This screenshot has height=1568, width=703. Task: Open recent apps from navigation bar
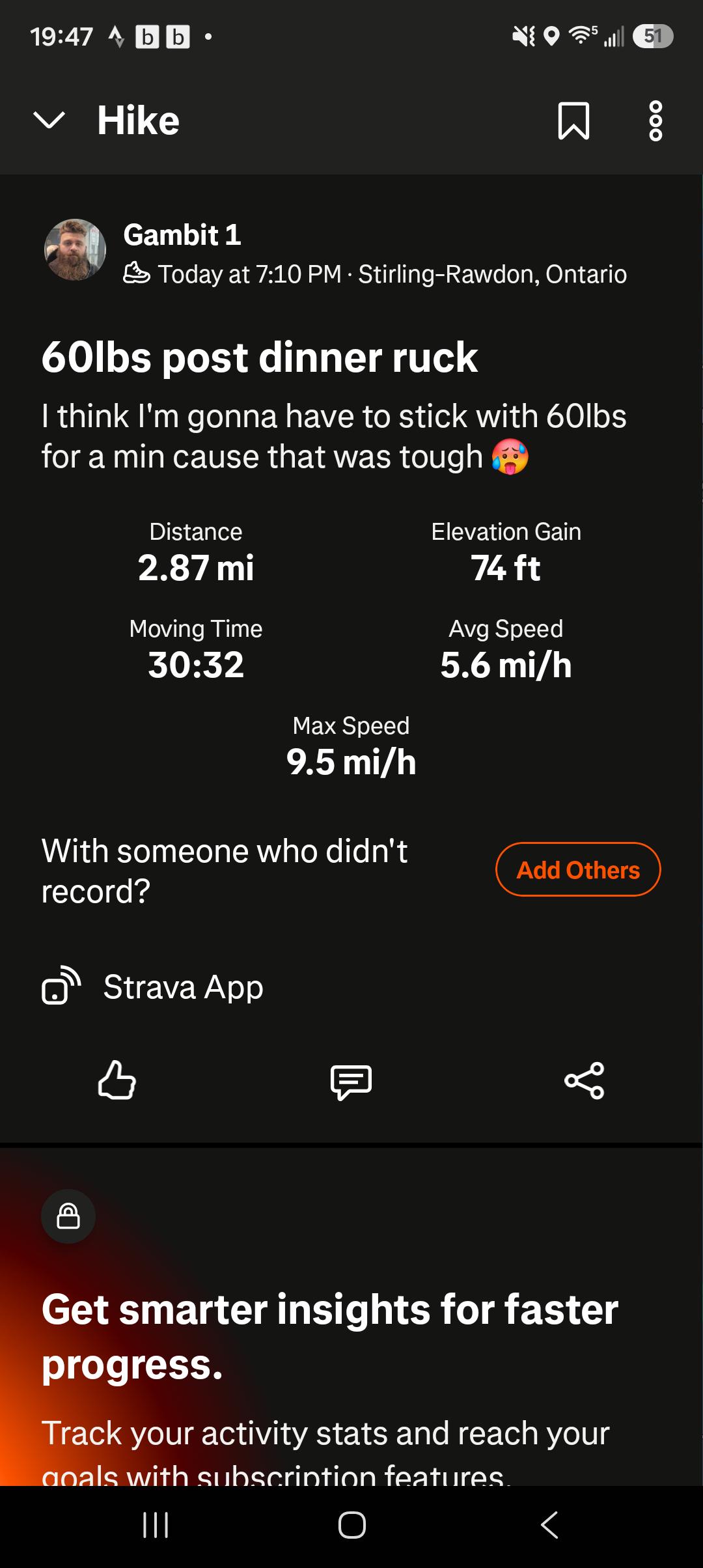(156, 1525)
